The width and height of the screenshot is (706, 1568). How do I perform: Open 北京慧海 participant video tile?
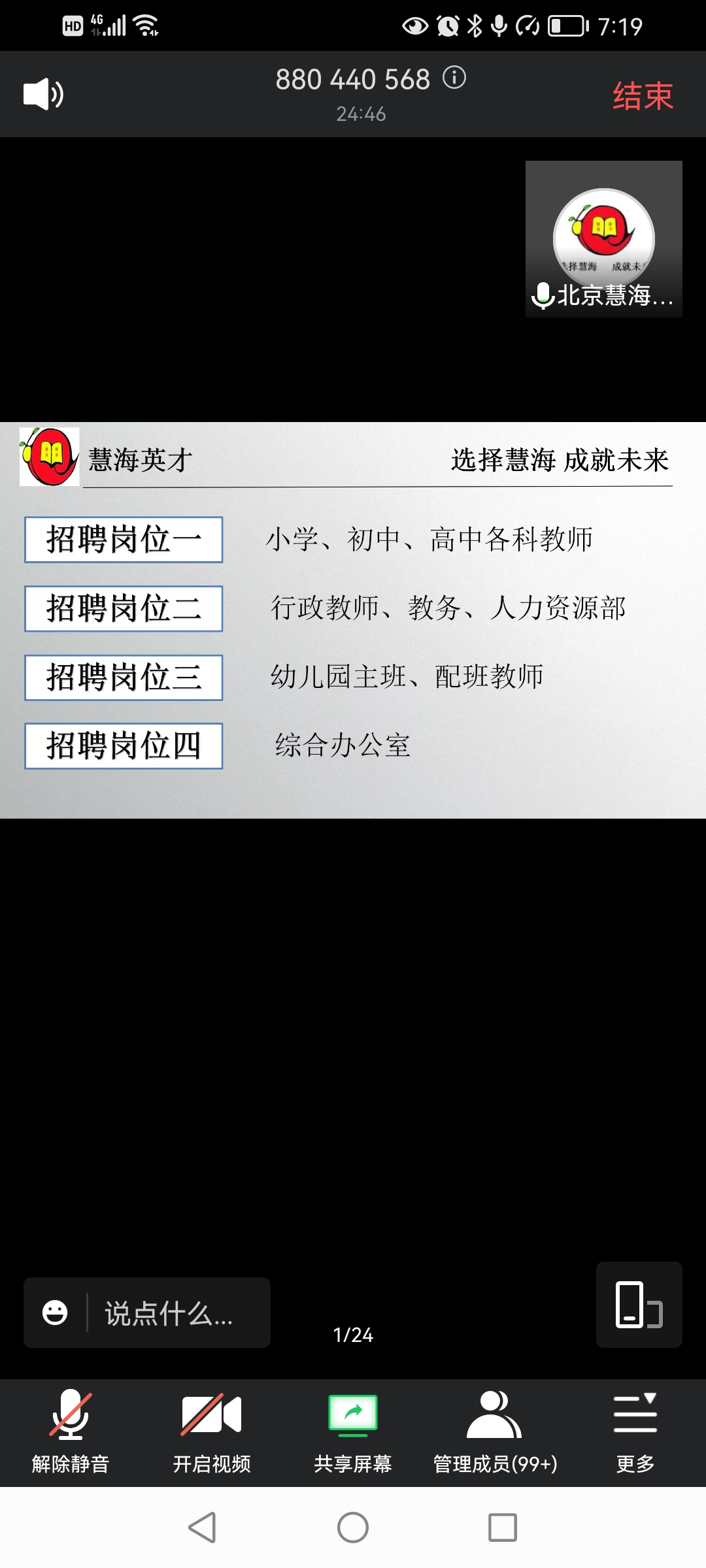coord(603,239)
